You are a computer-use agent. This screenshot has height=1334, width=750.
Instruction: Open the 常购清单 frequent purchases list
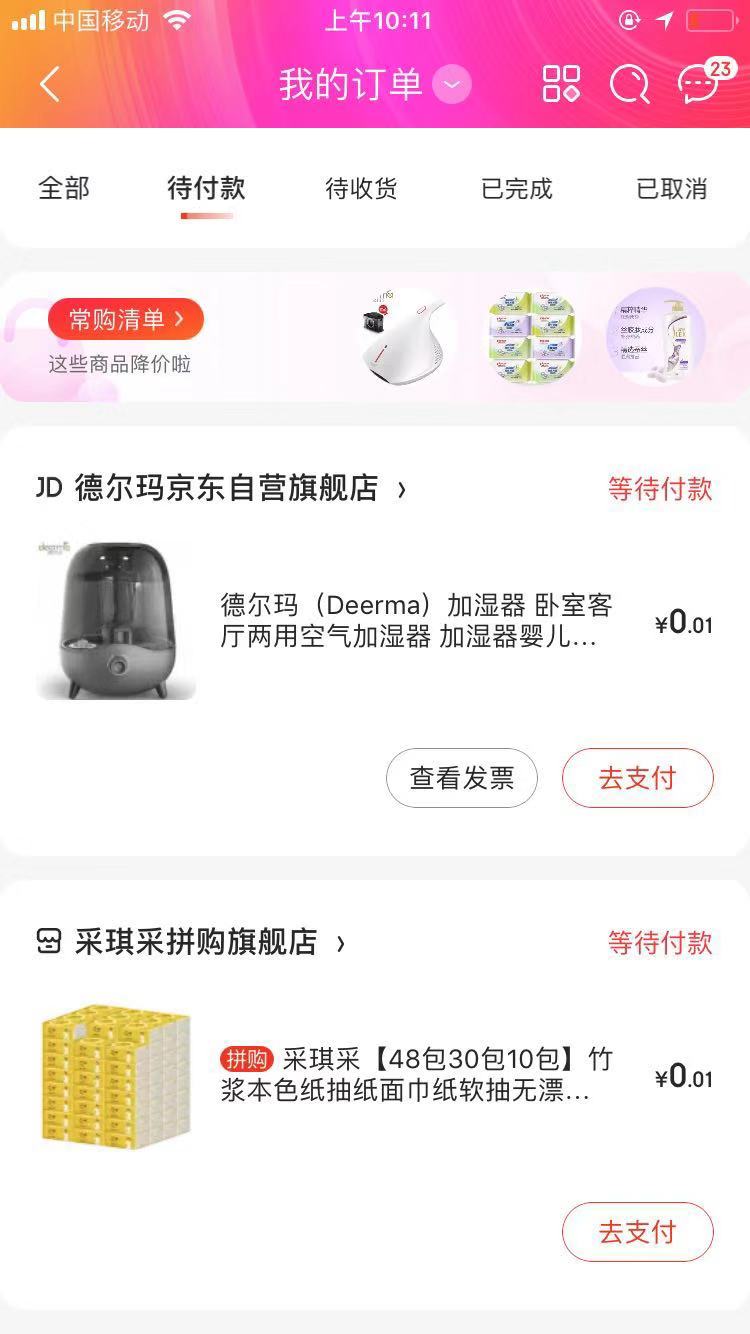(125, 318)
